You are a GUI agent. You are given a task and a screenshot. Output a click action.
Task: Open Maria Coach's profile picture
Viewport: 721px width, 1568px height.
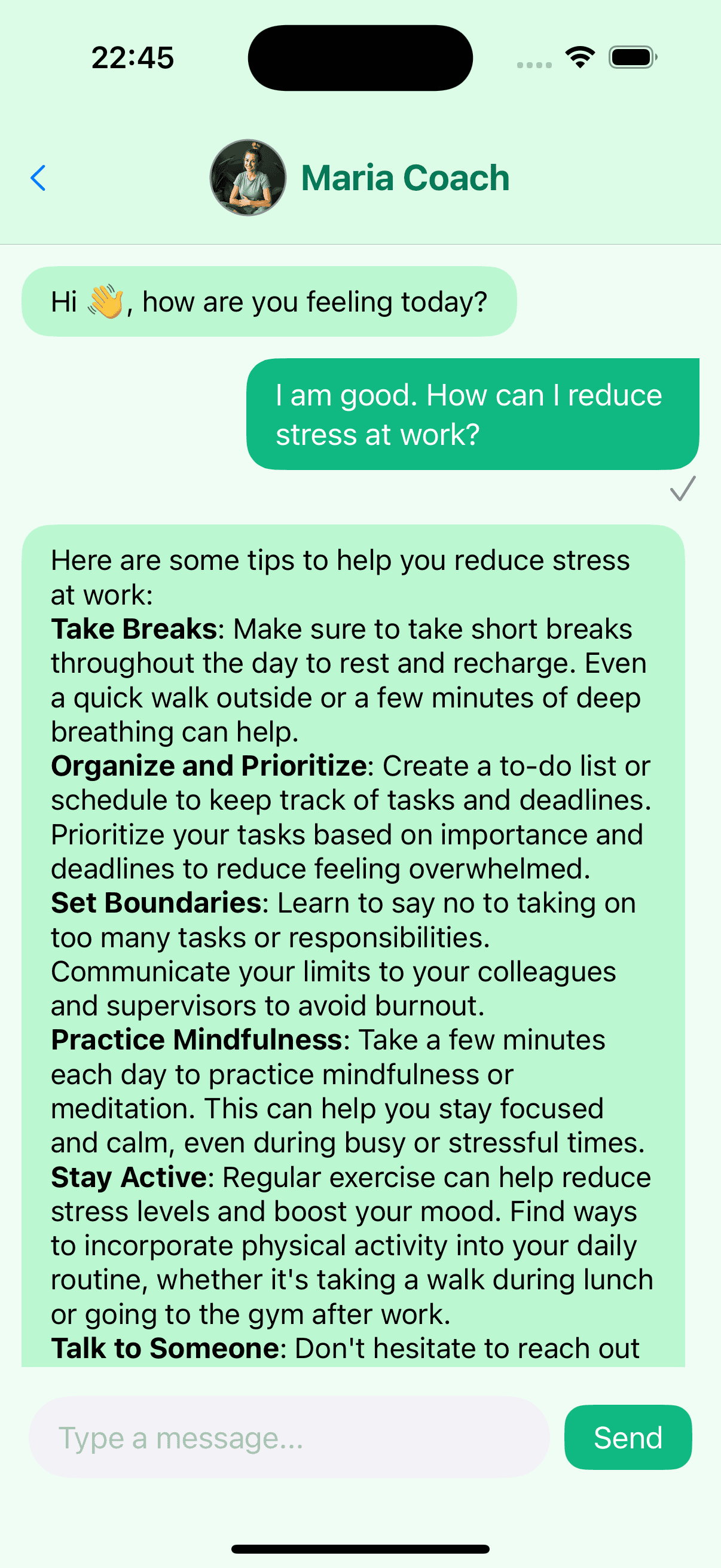coord(248,178)
